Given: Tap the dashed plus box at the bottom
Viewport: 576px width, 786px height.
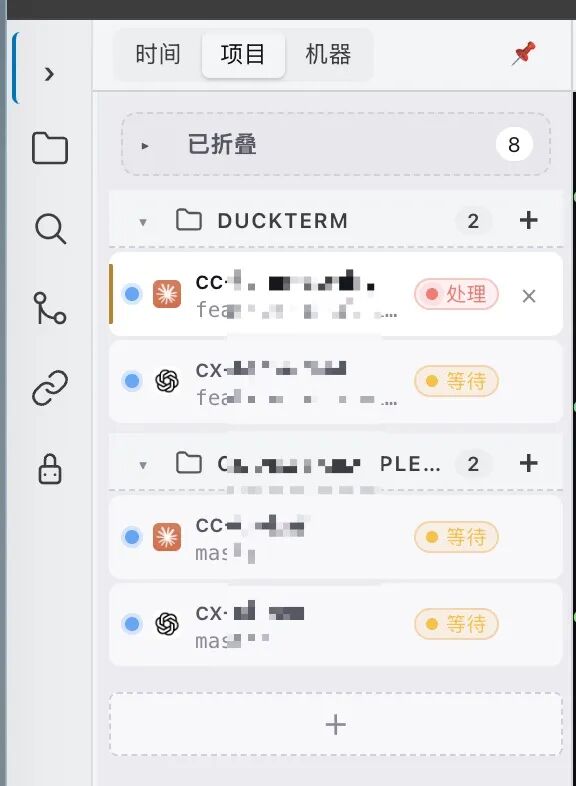Looking at the screenshot, I should coord(336,724).
